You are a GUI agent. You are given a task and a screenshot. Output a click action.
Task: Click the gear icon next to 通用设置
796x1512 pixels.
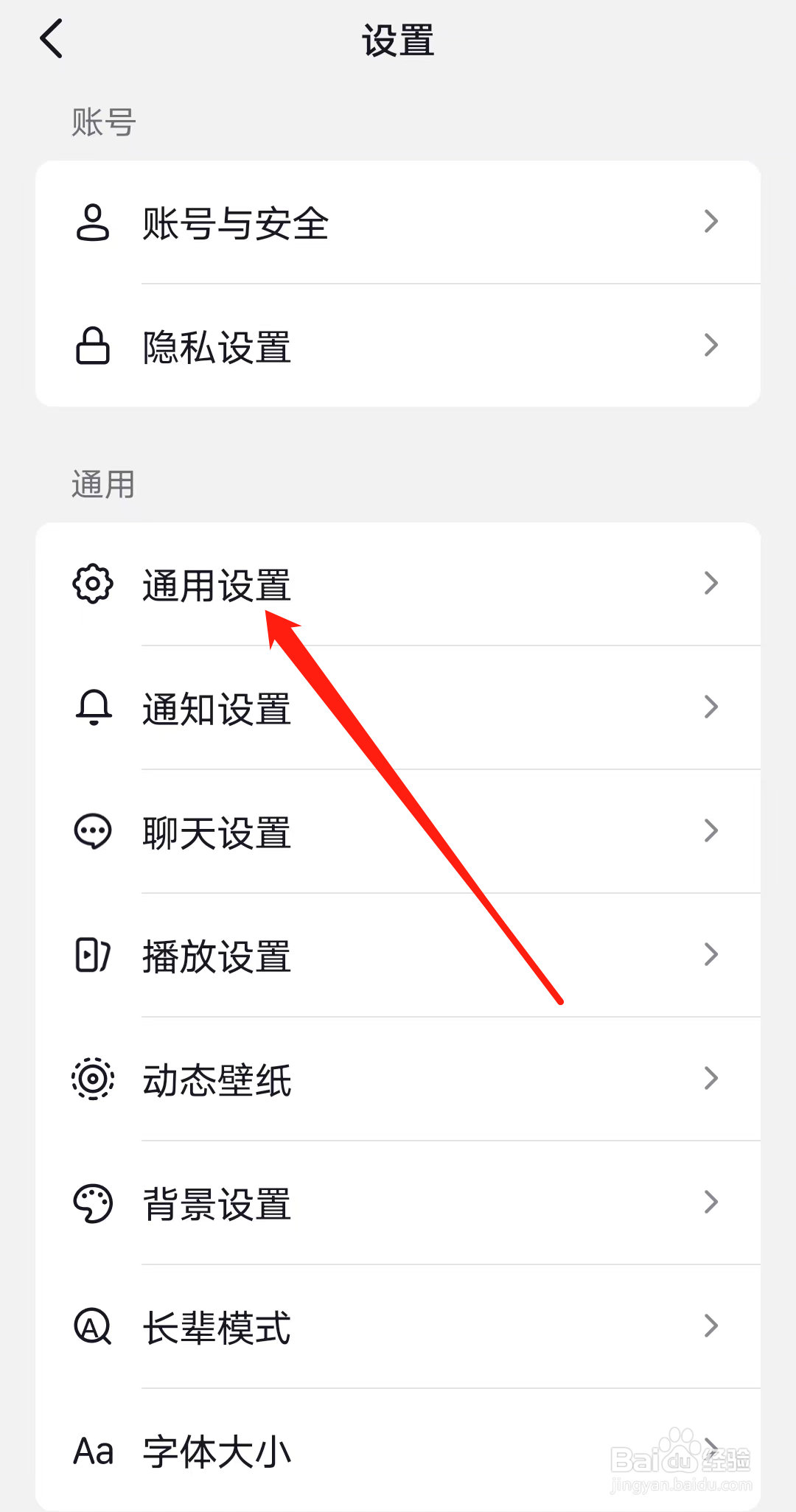(x=93, y=584)
